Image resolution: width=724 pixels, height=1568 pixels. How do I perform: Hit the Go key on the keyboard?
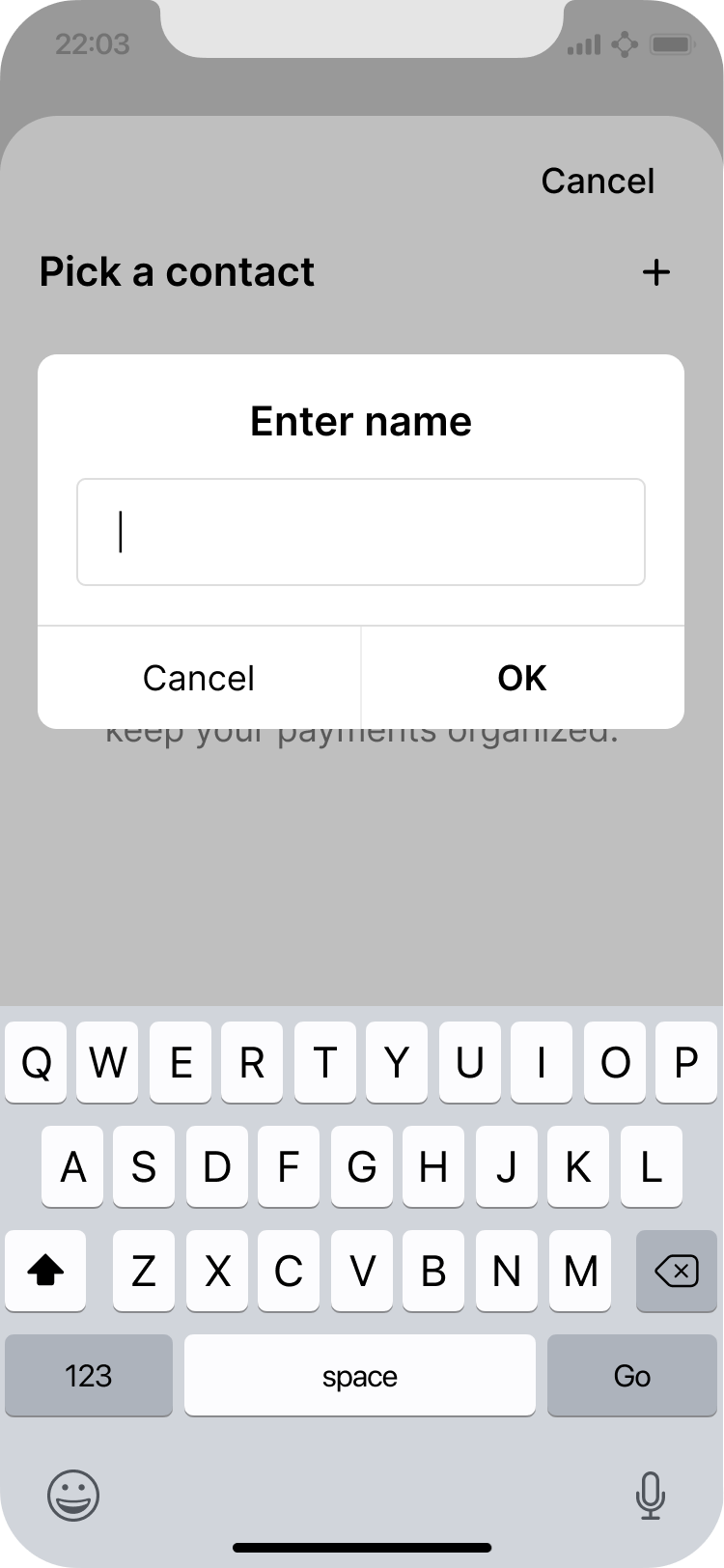[631, 1375]
